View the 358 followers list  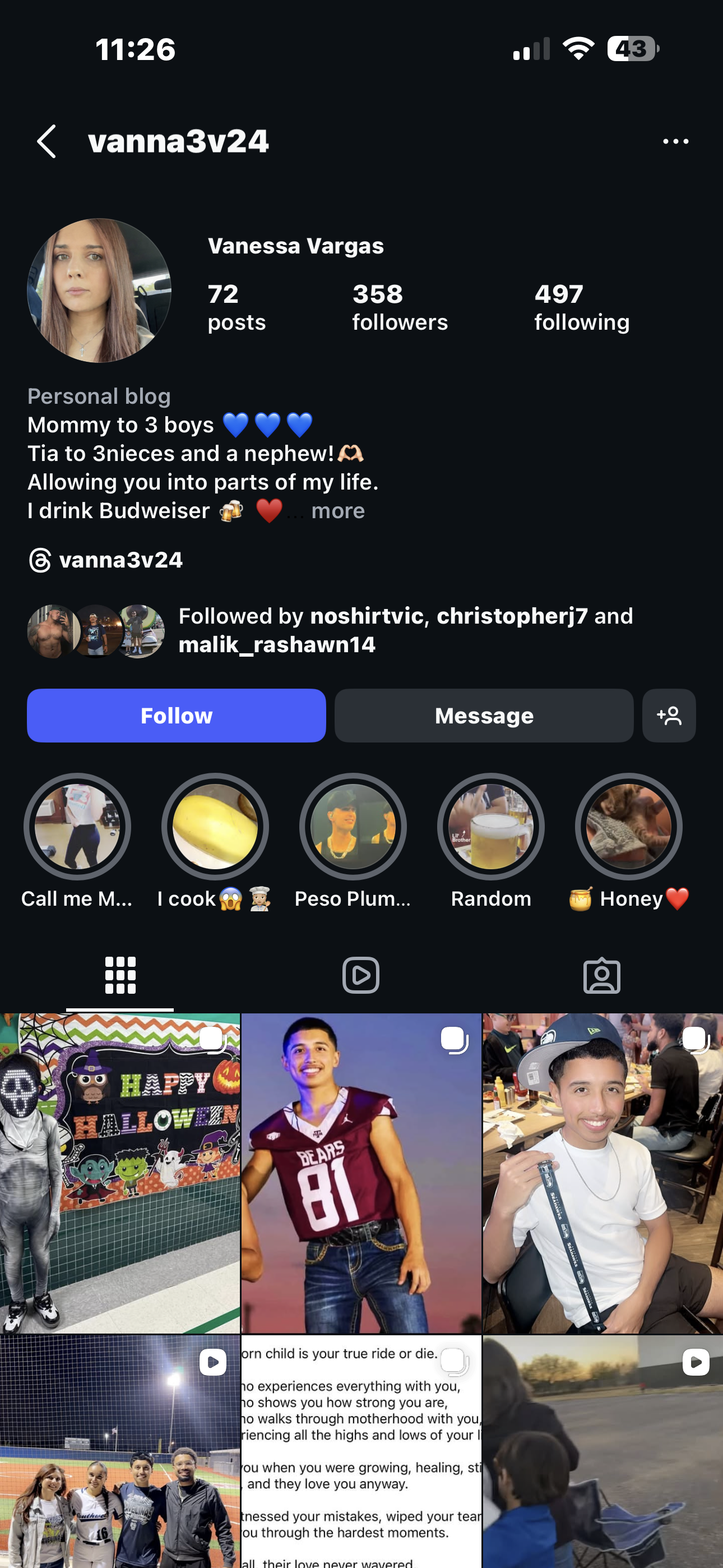pyautogui.click(x=400, y=307)
